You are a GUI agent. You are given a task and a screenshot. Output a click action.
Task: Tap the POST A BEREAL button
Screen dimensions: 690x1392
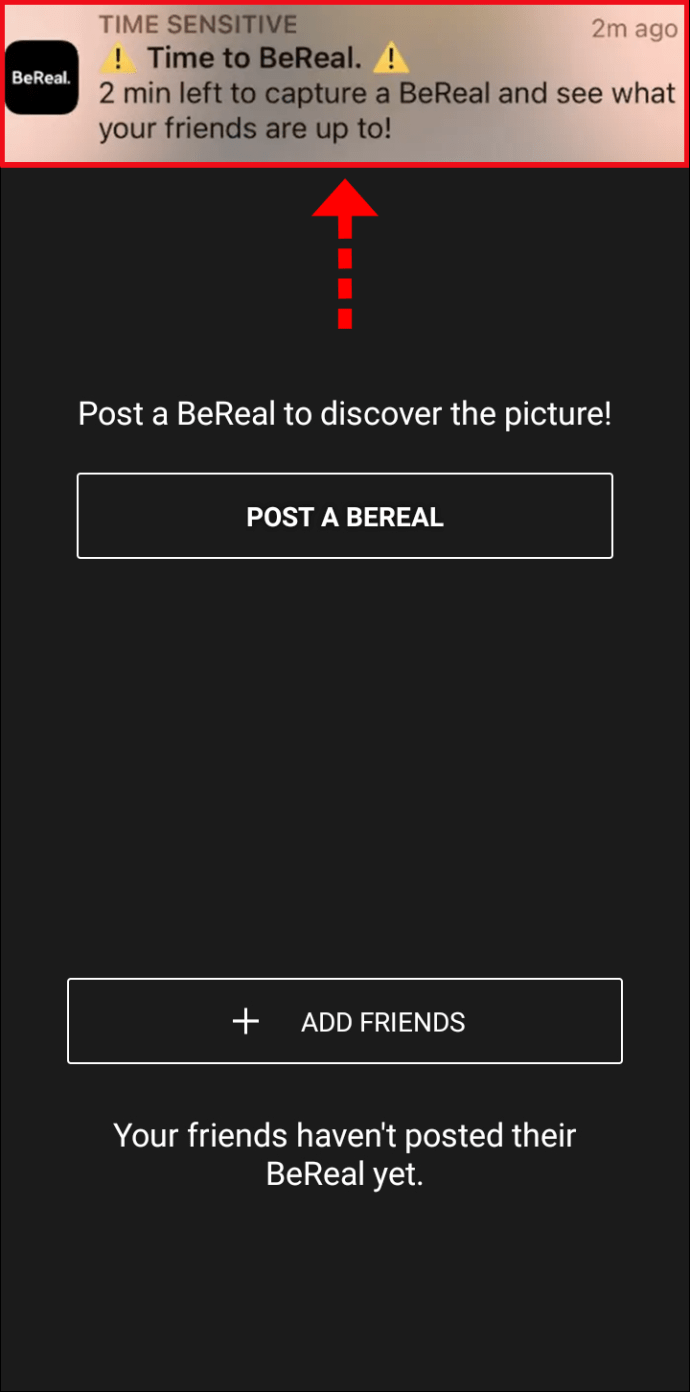[x=345, y=516]
